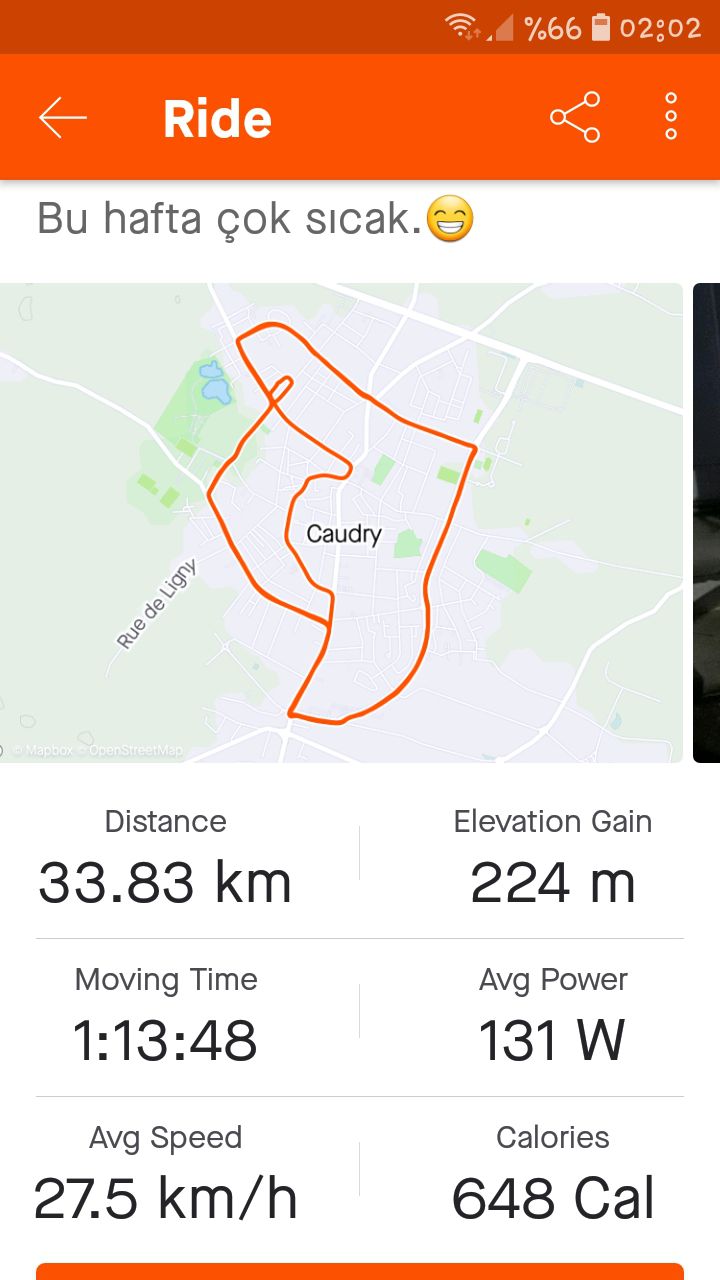The height and width of the screenshot is (1280, 720).
Task: Tap the orange button below the stats
Action: pos(360,1271)
